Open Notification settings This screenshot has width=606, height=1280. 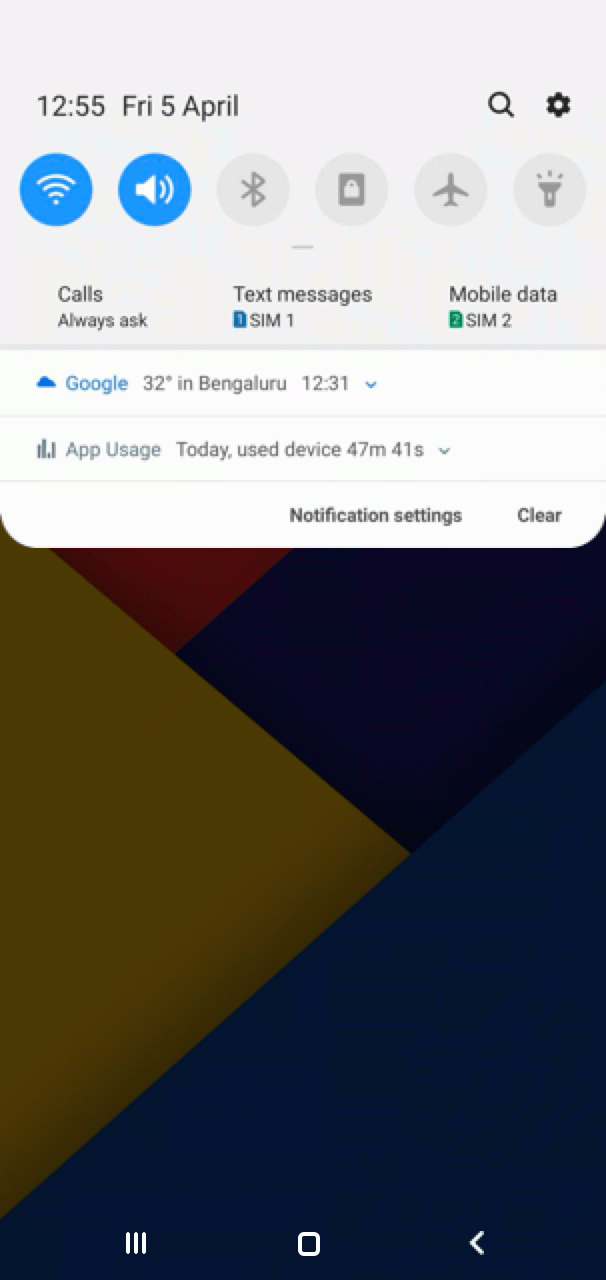pyautogui.click(x=375, y=515)
